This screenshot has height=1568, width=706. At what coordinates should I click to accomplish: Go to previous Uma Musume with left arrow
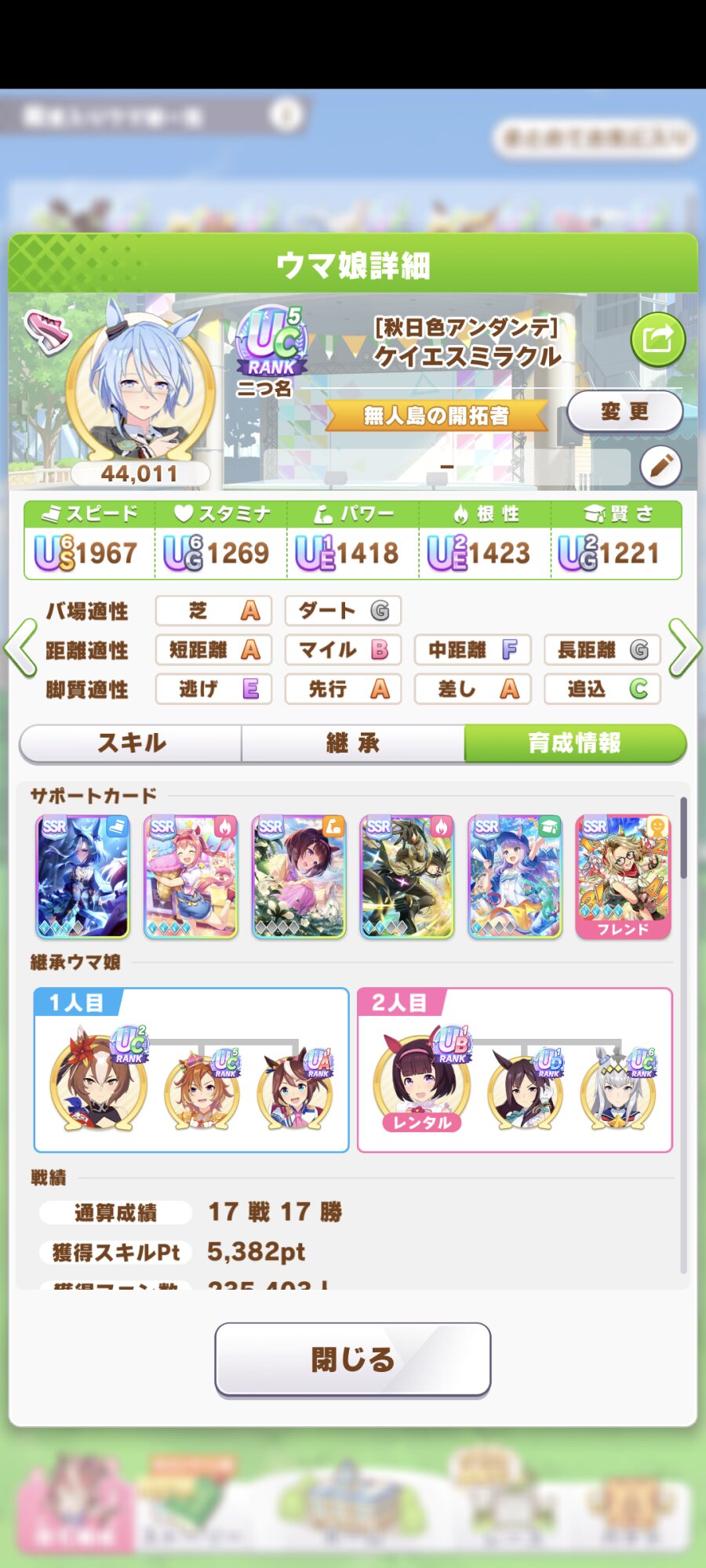[21, 648]
